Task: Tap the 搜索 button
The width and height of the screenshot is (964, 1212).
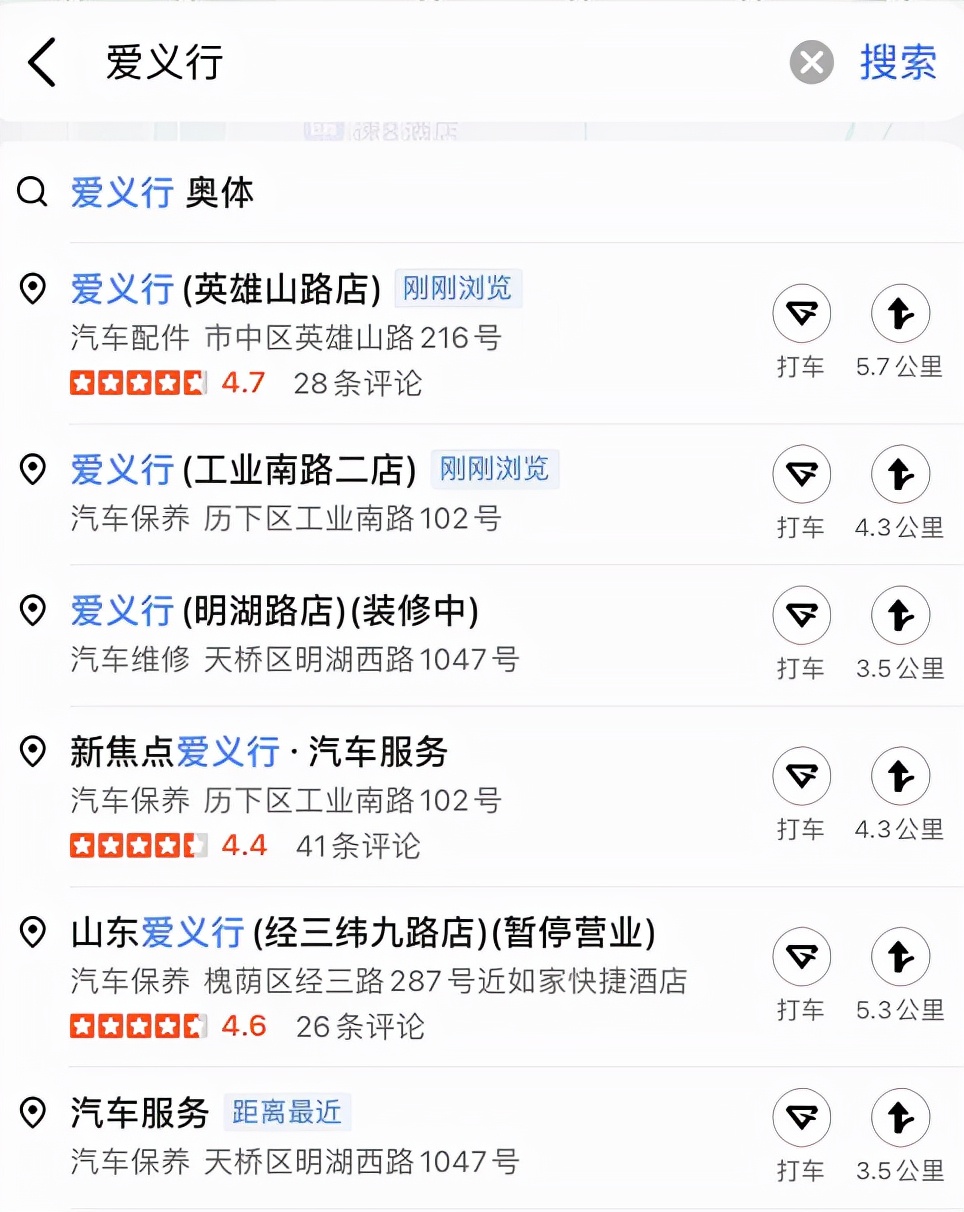Action: point(897,62)
